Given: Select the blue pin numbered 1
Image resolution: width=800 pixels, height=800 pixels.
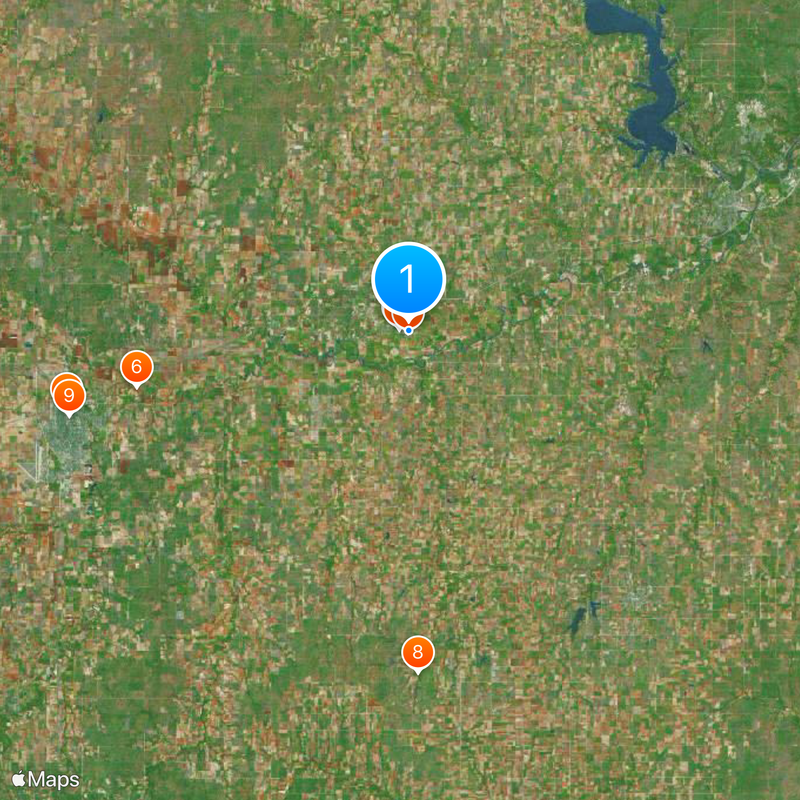Looking at the screenshot, I should pyautogui.click(x=408, y=278).
